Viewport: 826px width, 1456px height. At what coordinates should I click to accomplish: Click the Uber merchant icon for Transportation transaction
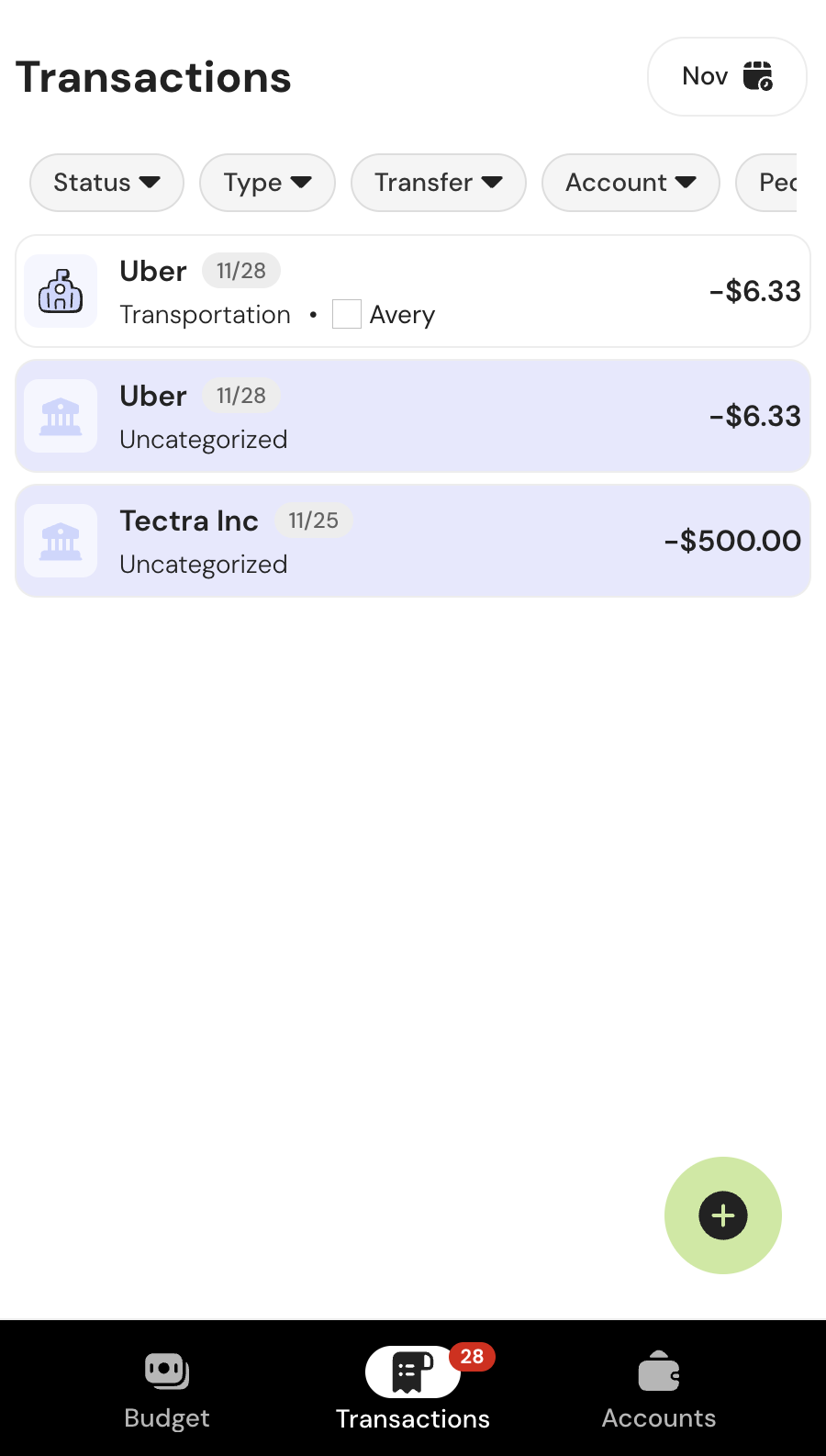pyautogui.click(x=60, y=291)
